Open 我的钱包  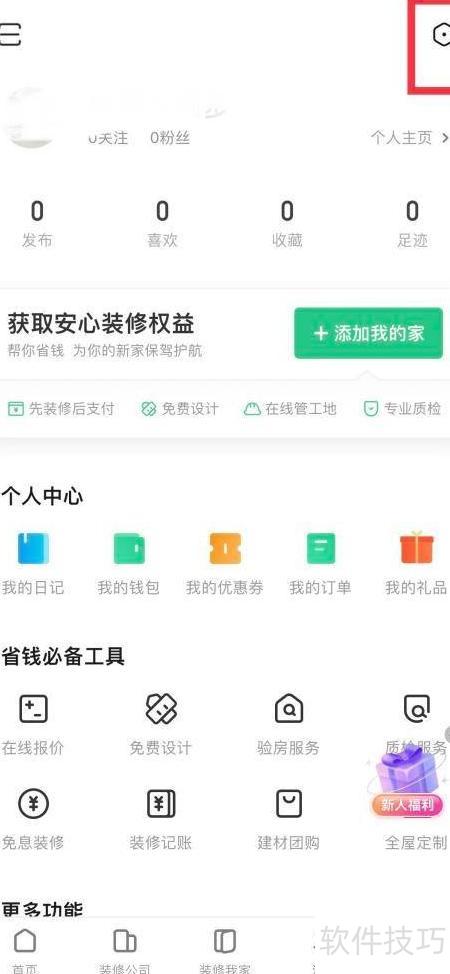[129, 563]
